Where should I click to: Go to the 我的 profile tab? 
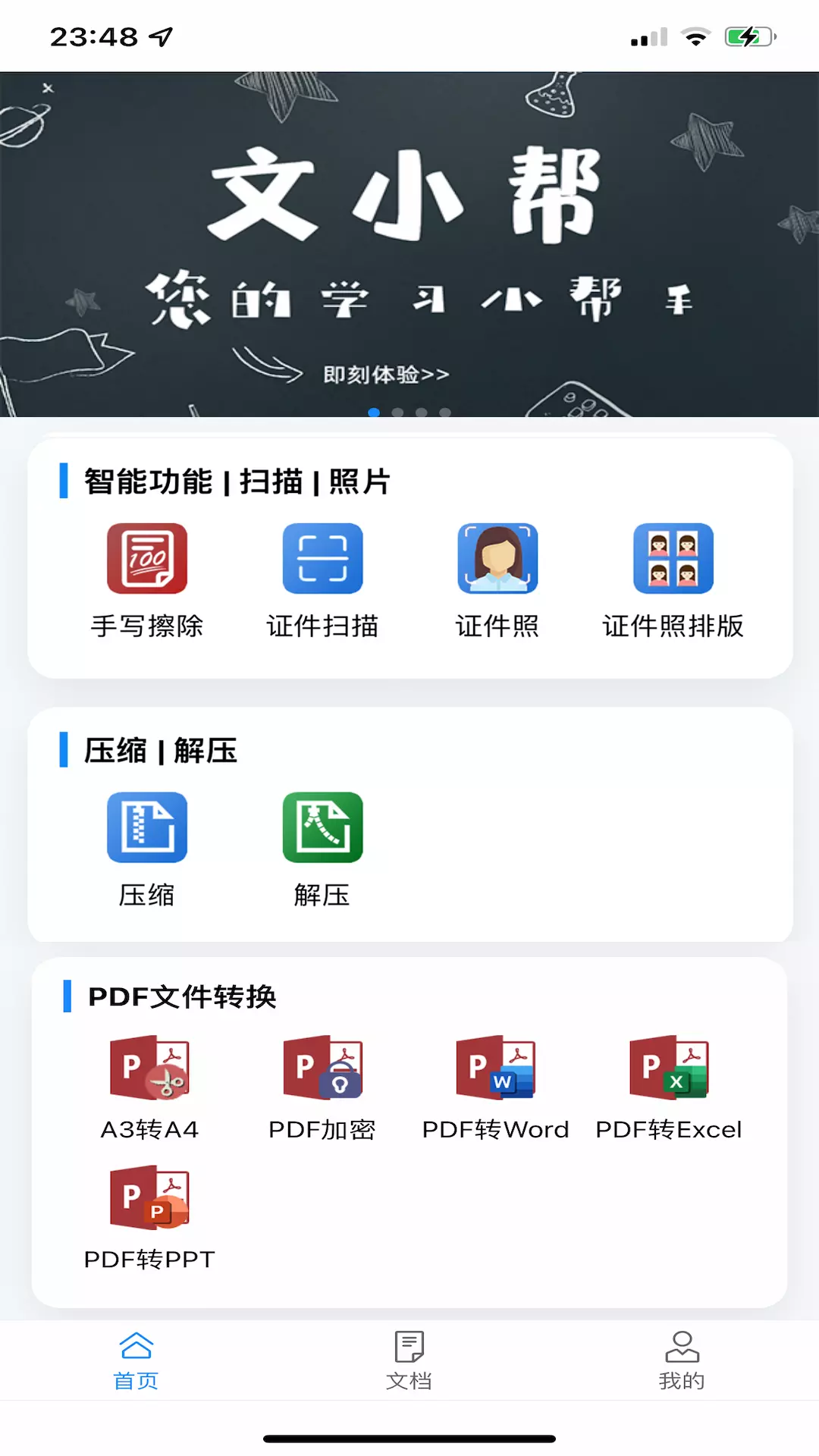682,1360
